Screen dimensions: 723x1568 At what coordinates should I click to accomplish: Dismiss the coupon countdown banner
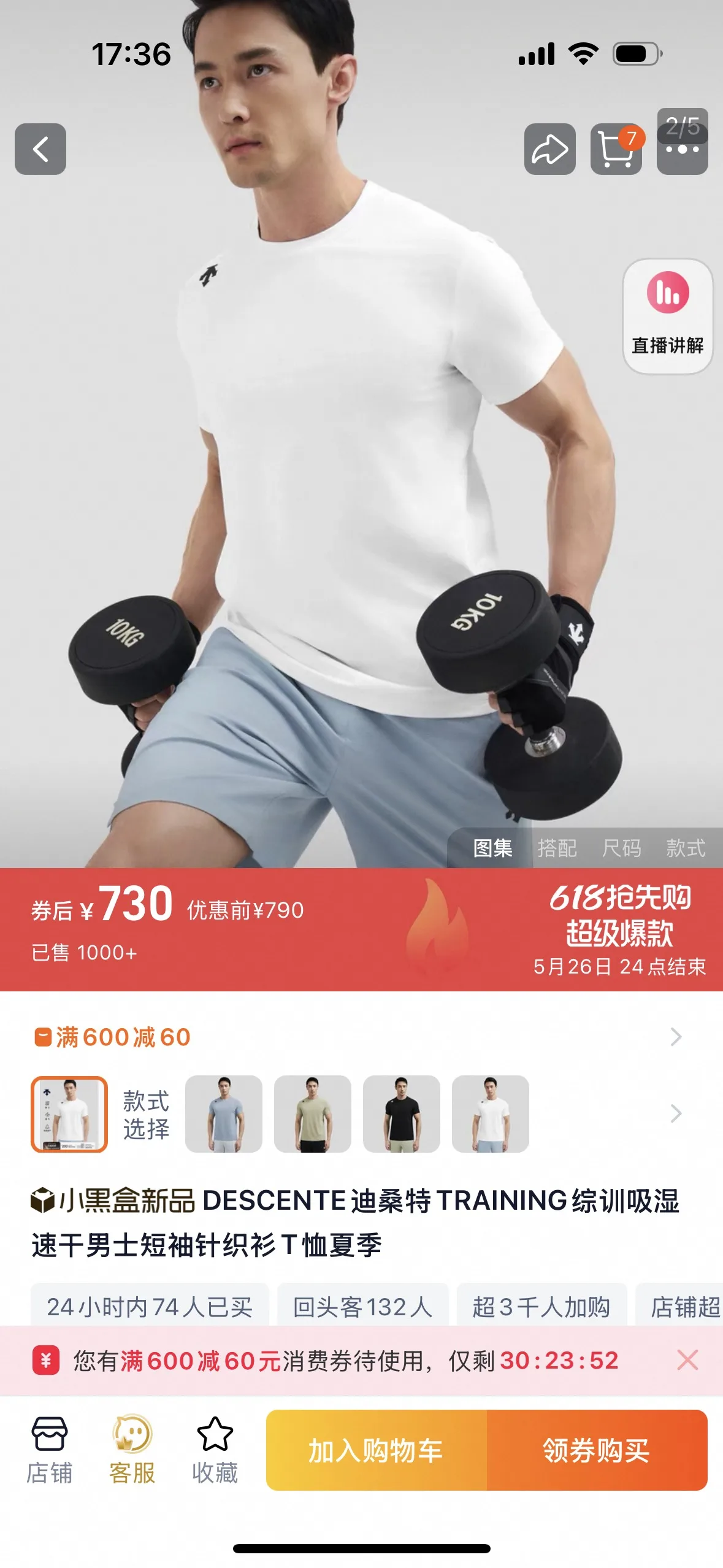687,1360
